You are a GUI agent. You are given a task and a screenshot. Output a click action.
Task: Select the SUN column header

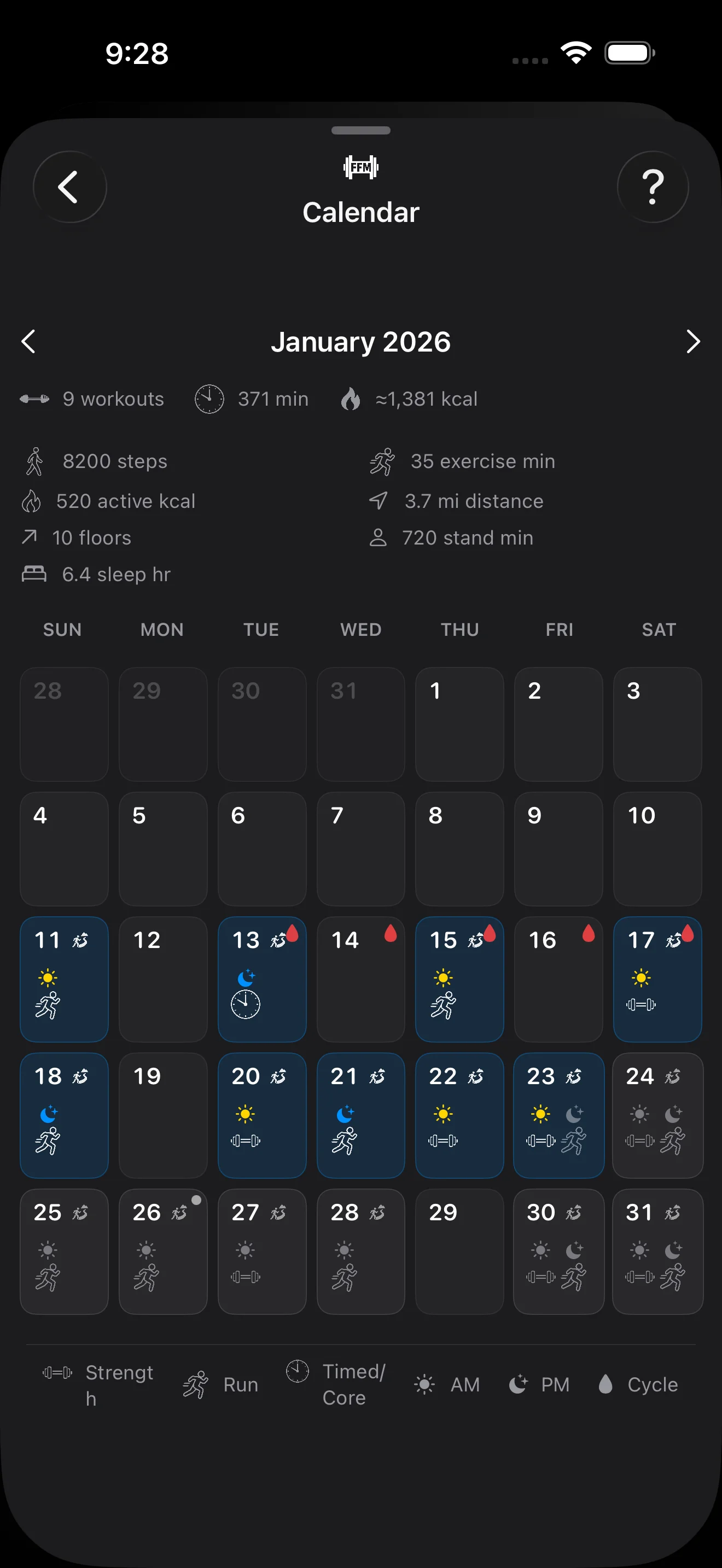point(62,629)
